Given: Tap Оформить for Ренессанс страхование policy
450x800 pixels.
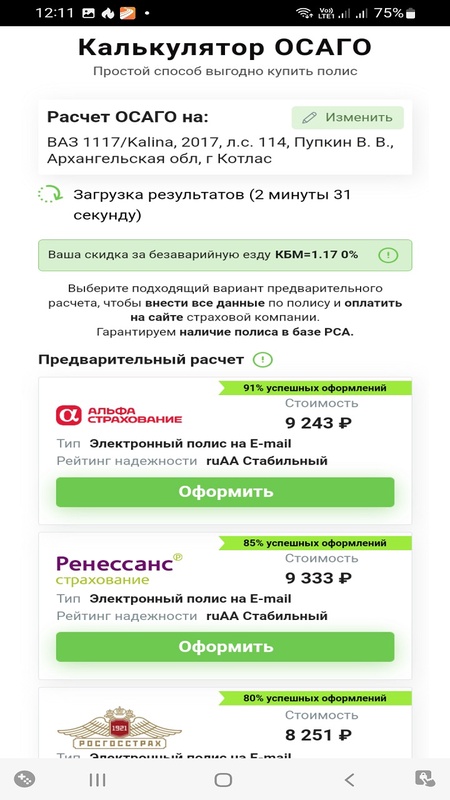Looking at the screenshot, I should coord(225,647).
